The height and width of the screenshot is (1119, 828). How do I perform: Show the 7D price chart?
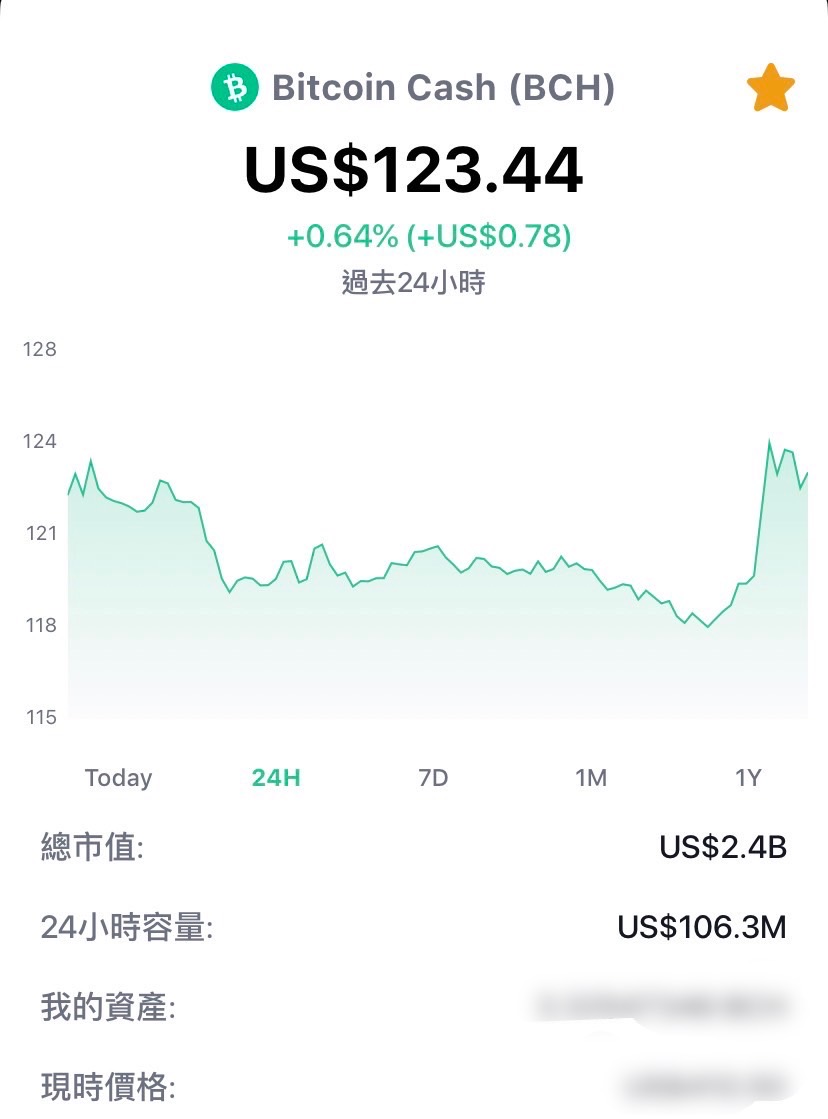coord(433,777)
